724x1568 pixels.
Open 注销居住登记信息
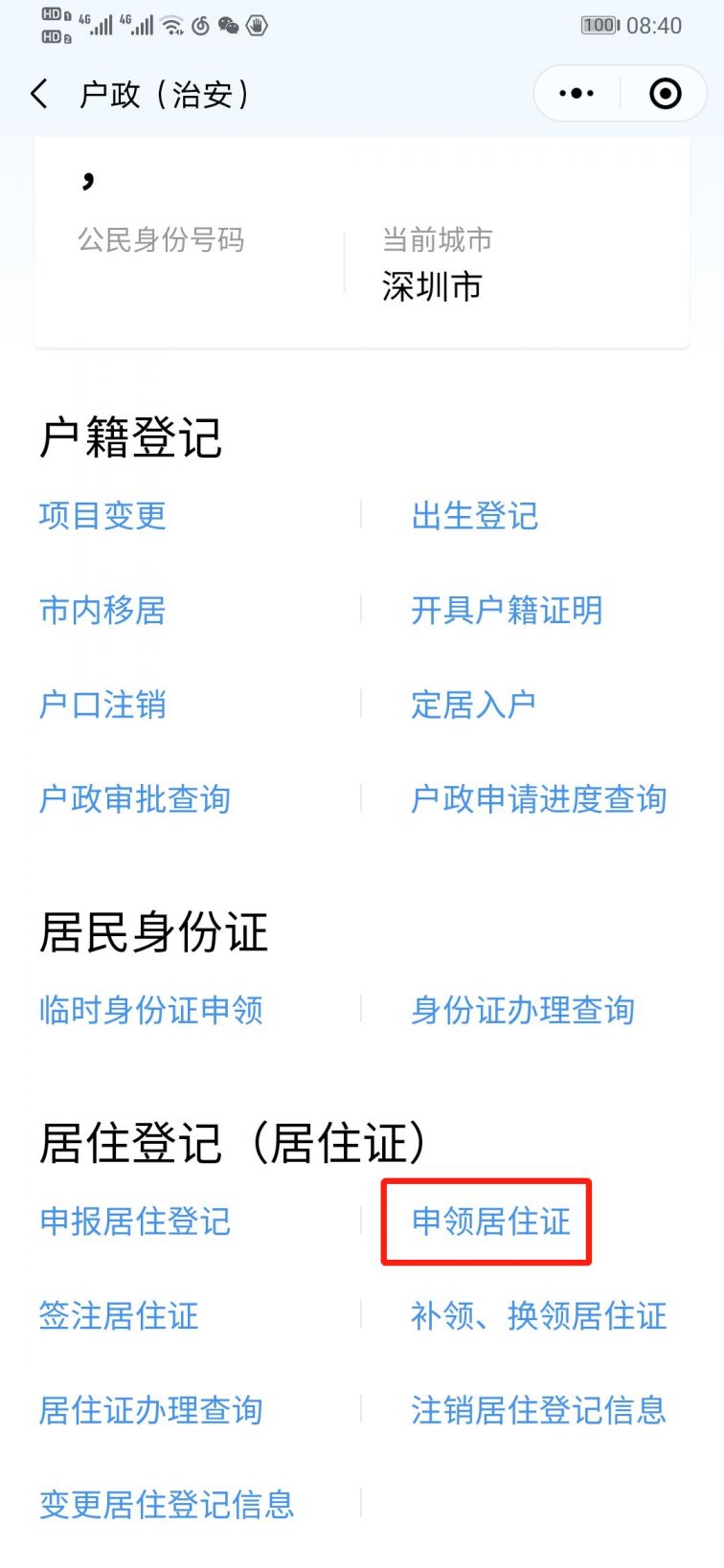coord(539,1410)
